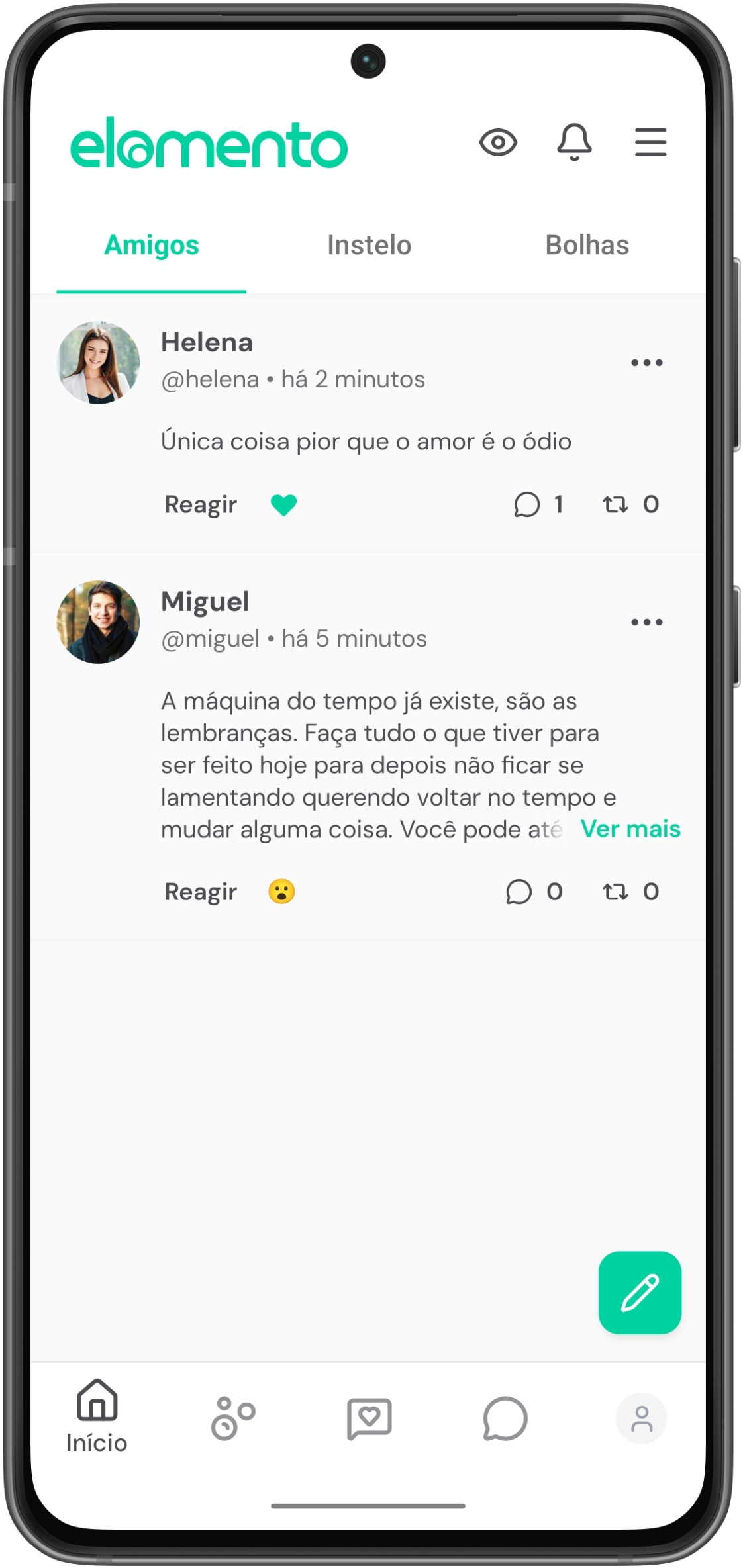Open the eye/view icon in the top bar
743x1568 pixels.
[499, 142]
